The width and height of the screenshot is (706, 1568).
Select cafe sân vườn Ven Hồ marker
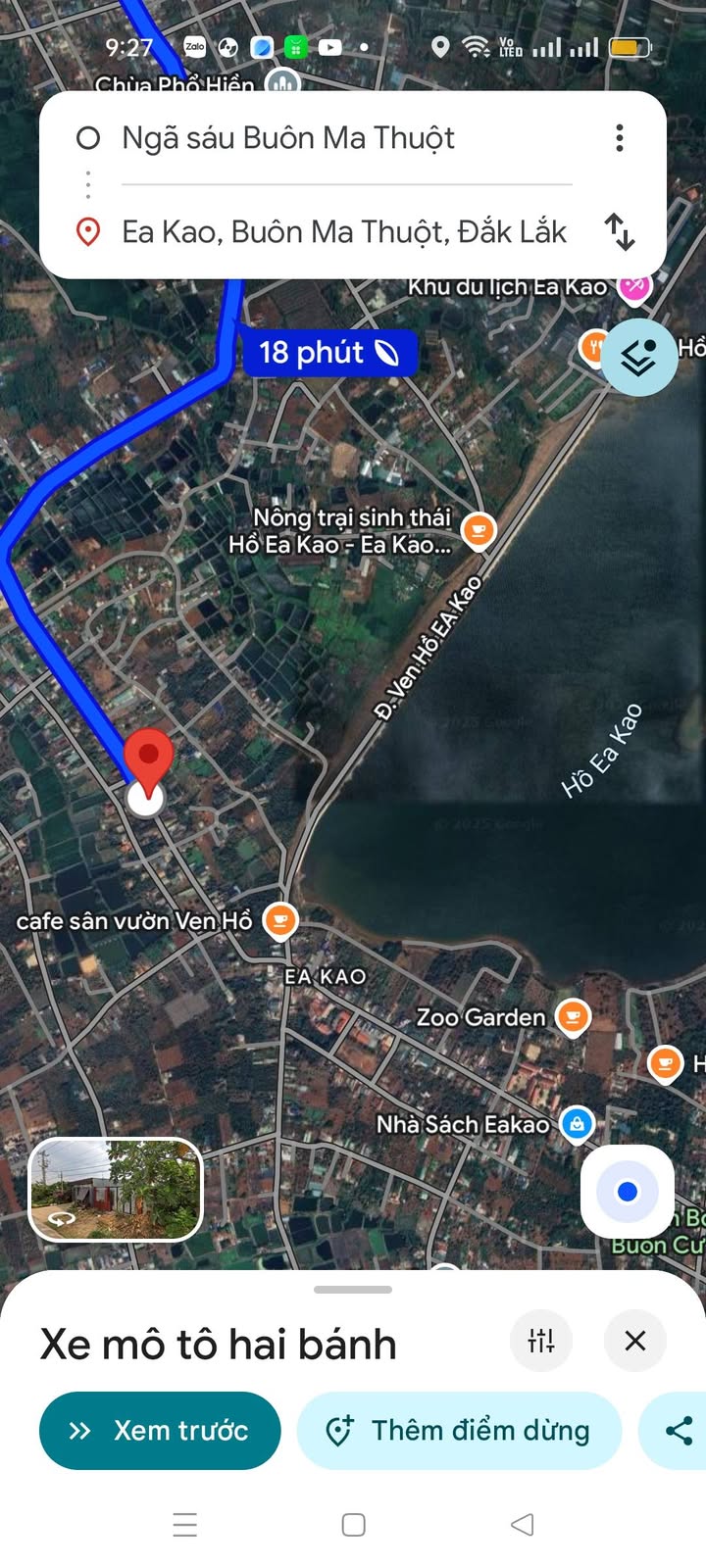[280, 921]
